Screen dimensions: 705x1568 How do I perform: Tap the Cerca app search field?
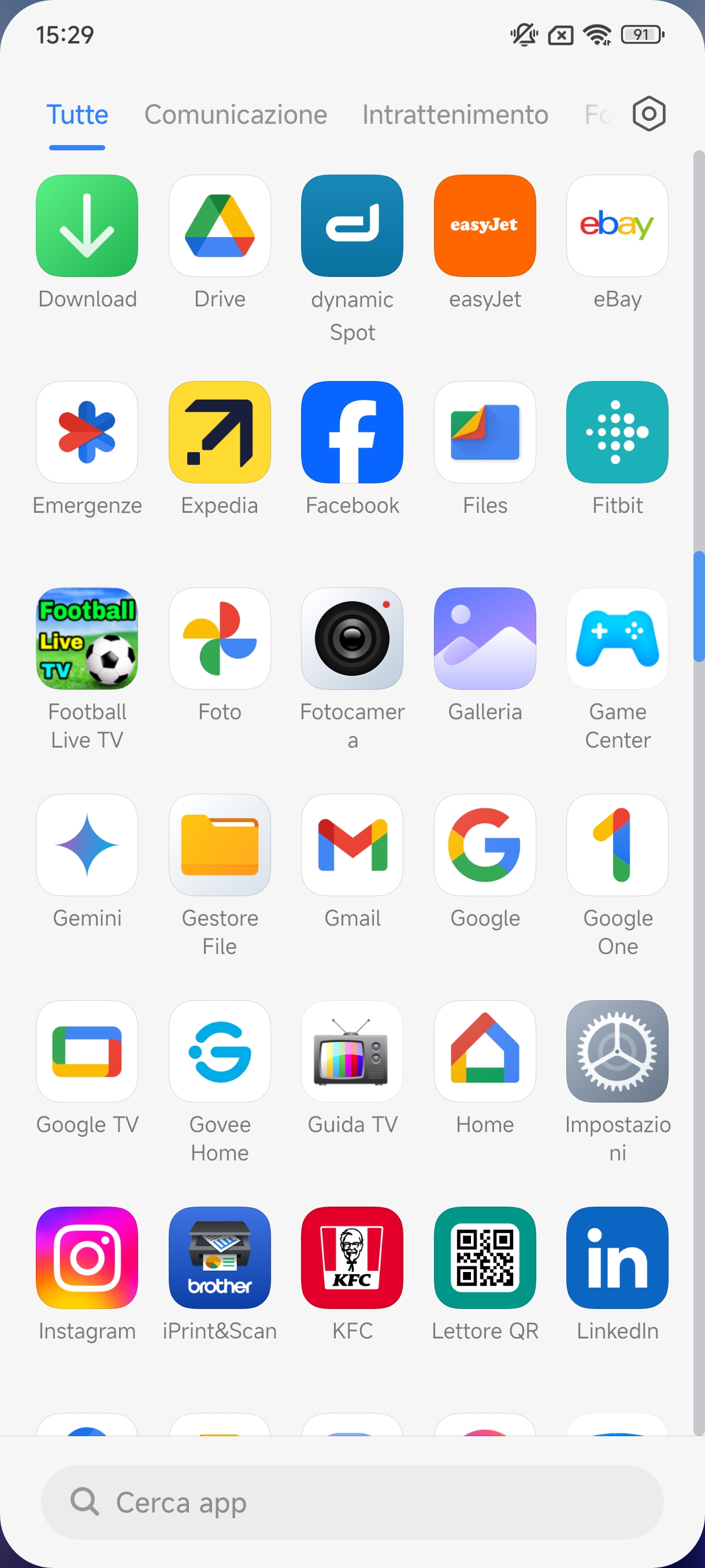pyautogui.click(x=351, y=1502)
